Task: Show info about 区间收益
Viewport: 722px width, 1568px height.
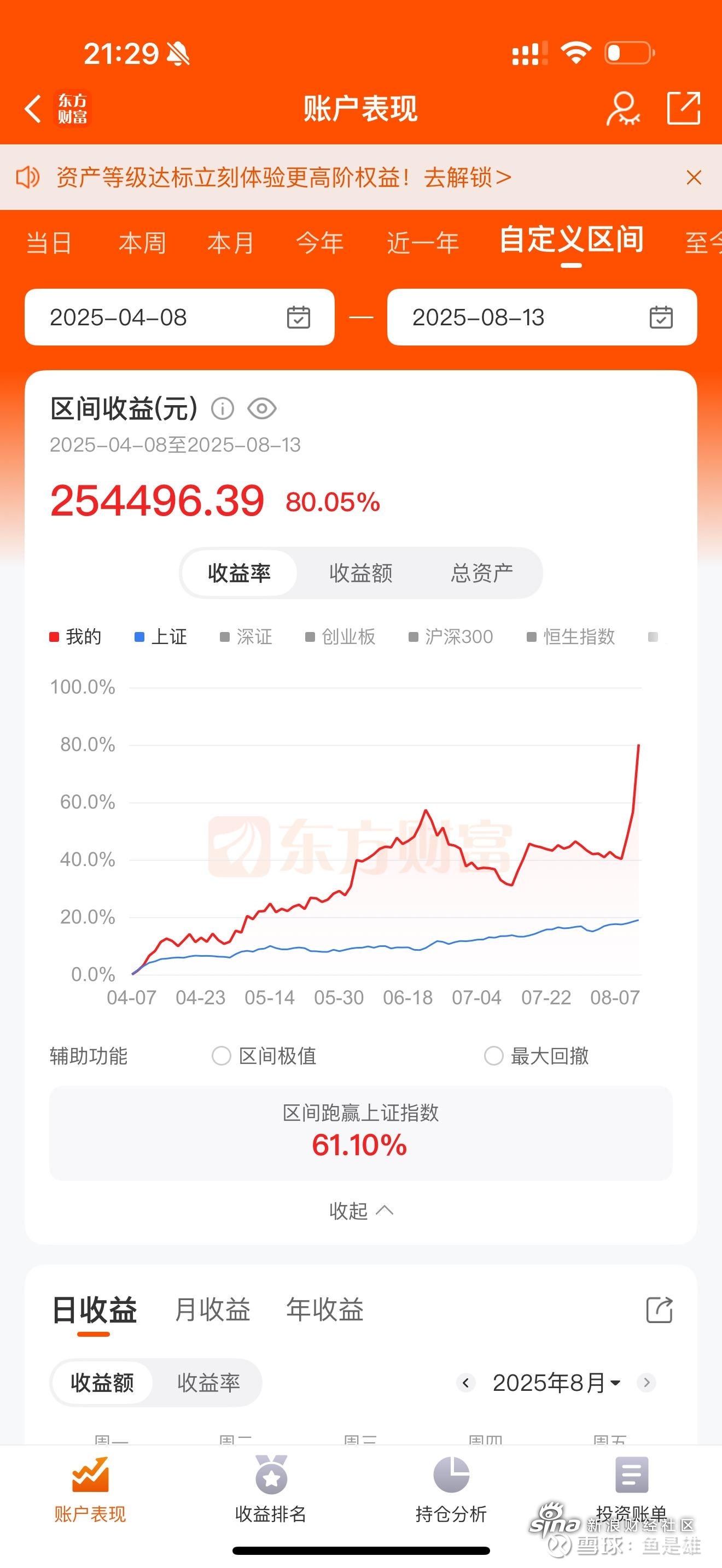Action: (222, 408)
